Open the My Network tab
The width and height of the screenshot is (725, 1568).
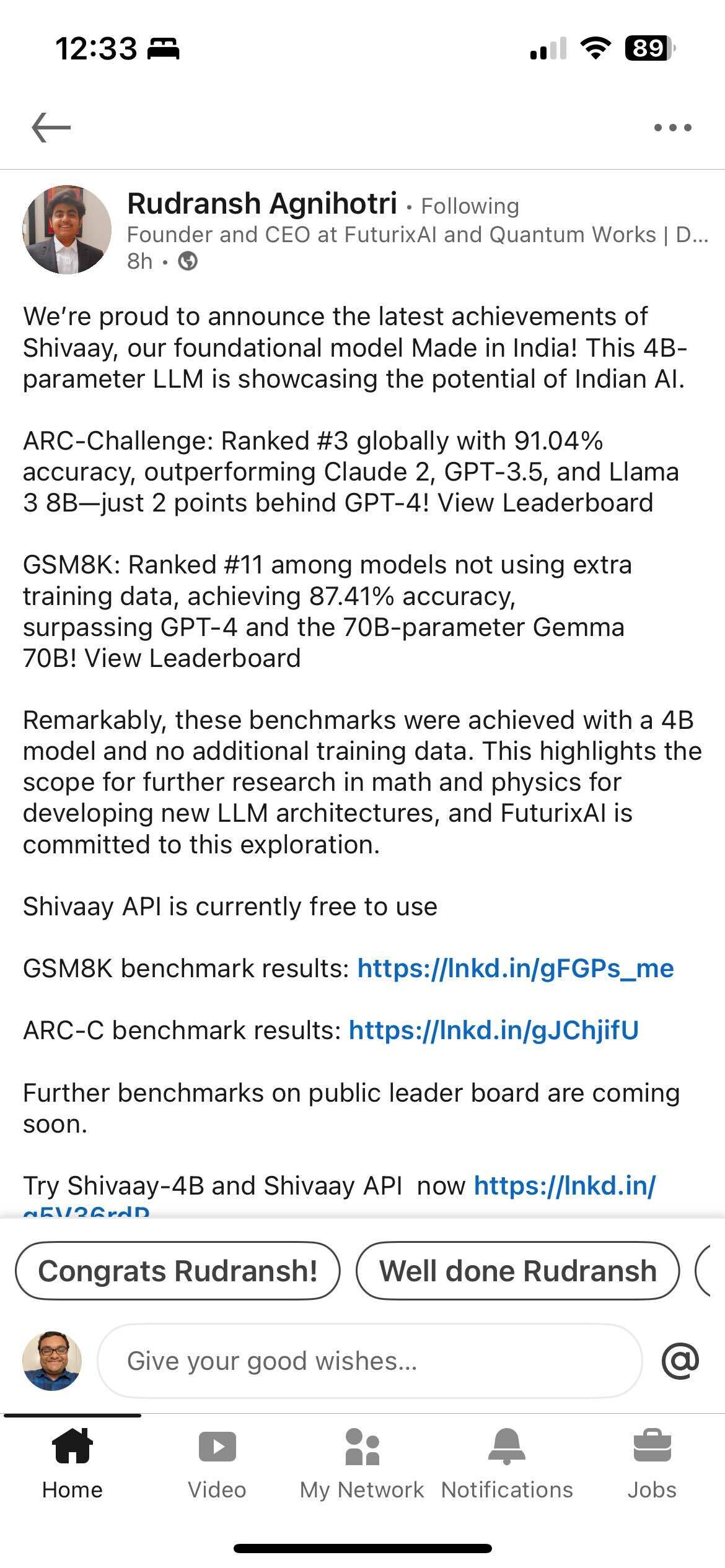tap(362, 1465)
